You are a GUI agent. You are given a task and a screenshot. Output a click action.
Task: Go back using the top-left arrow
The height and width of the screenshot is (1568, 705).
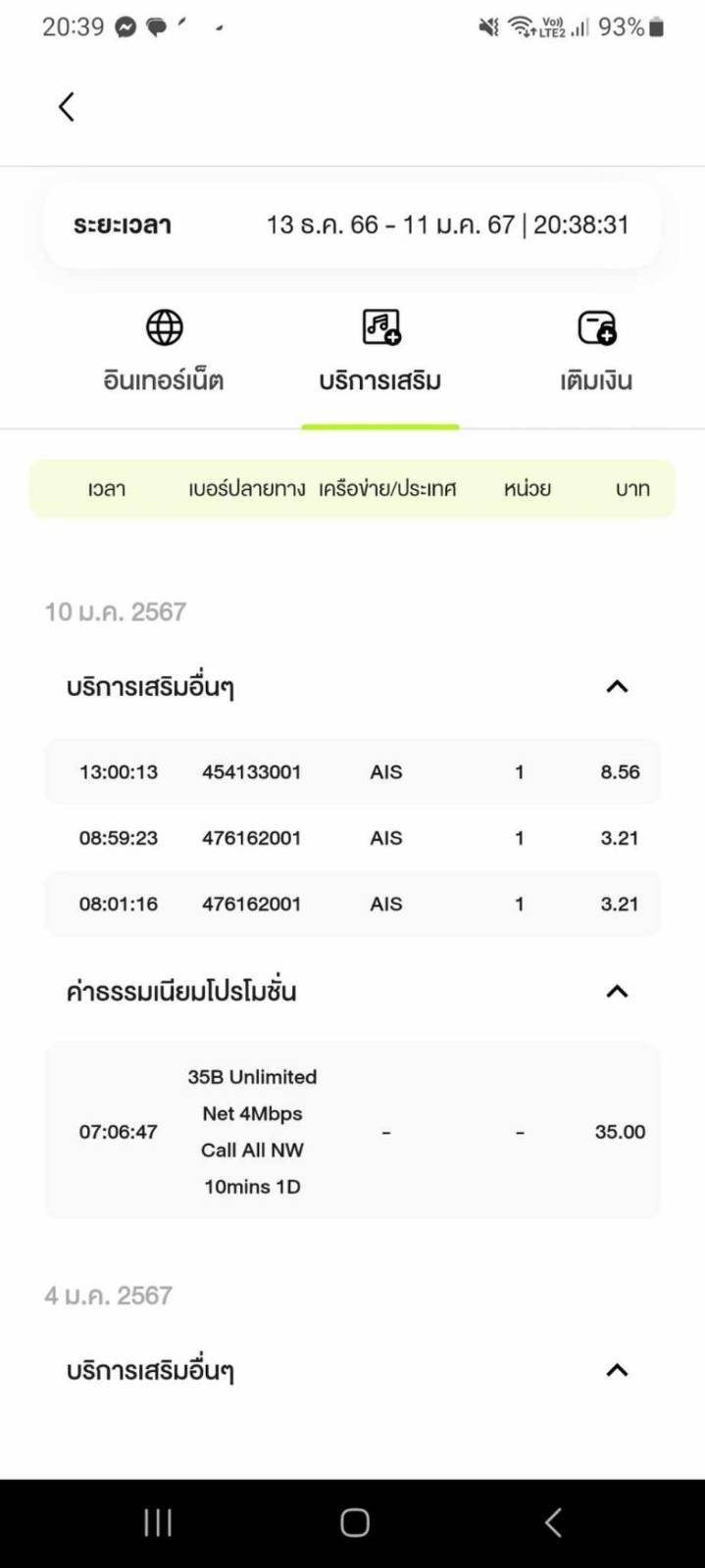[x=66, y=107]
